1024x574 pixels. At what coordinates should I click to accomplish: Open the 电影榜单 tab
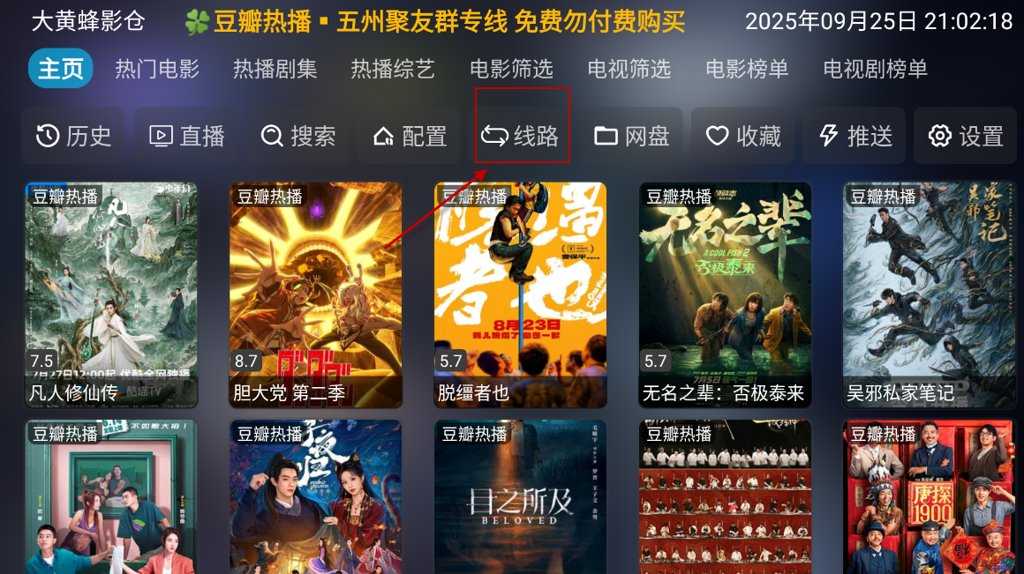[x=747, y=69]
